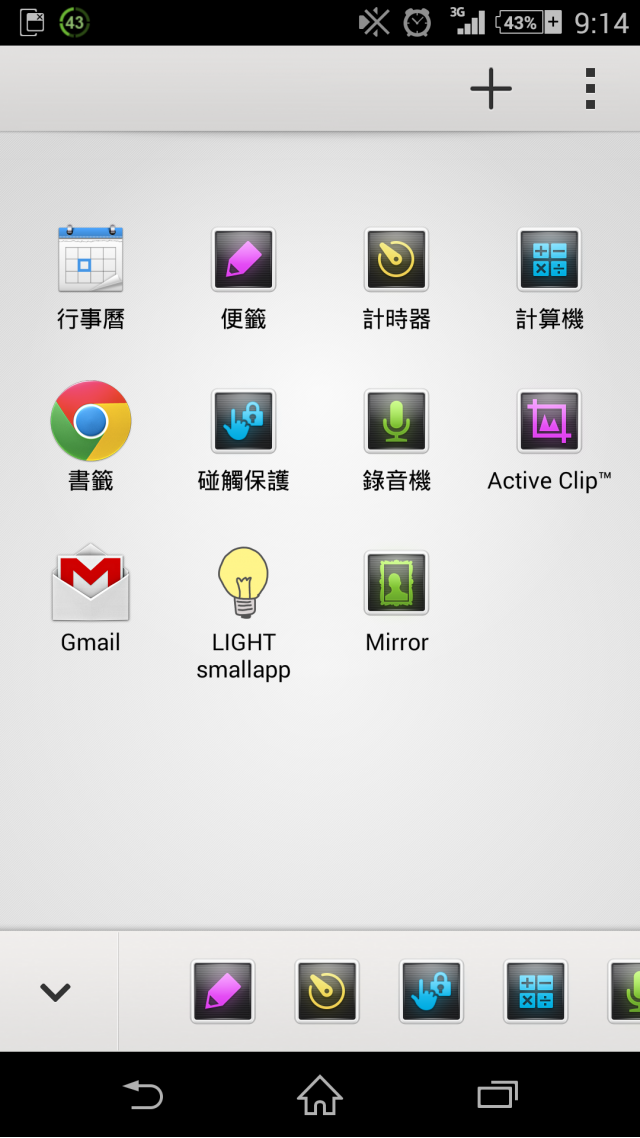Image resolution: width=640 pixels, height=1138 pixels.
Task: Launch the 計算機 calculator small app
Action: point(549,278)
